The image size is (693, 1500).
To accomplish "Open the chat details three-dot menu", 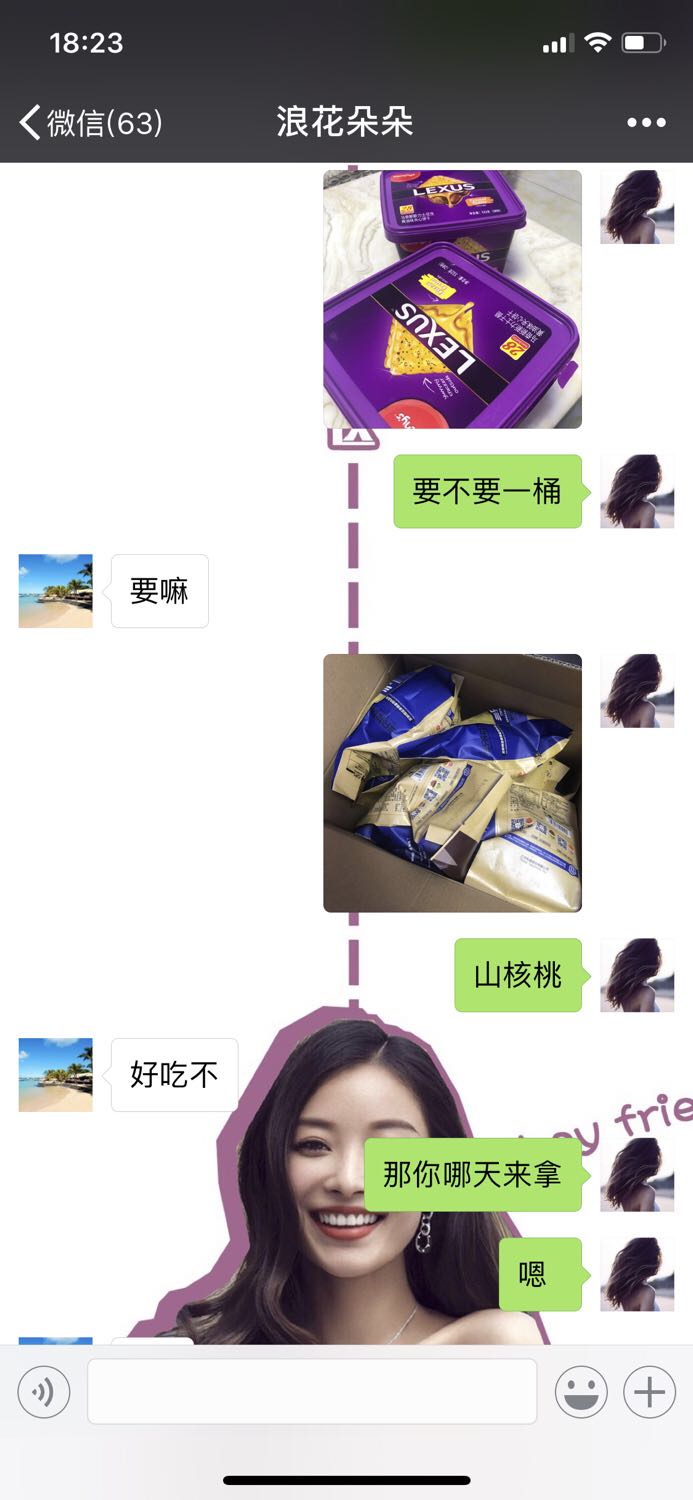I will tap(646, 123).
